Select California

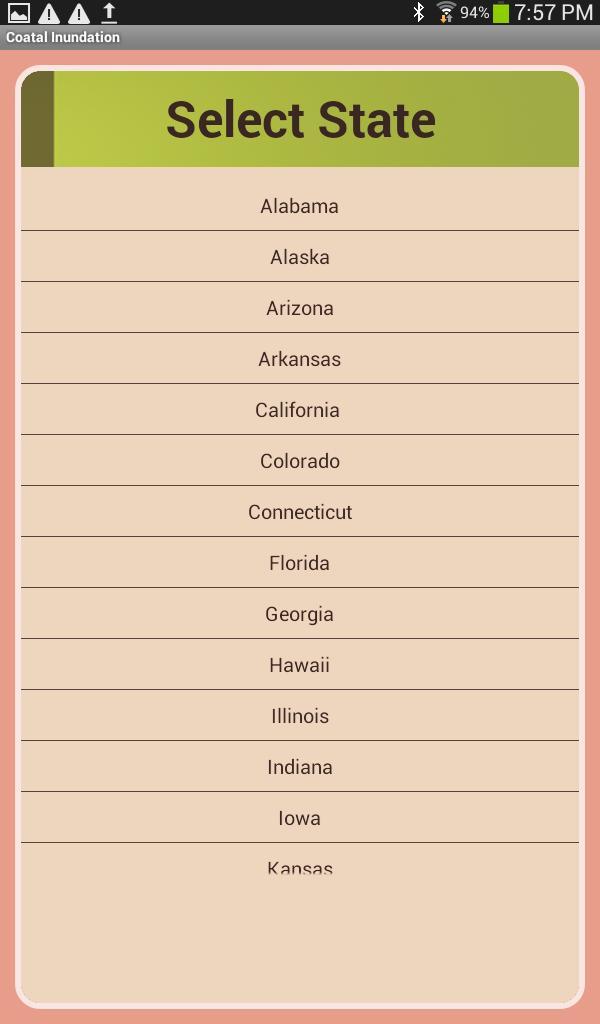300,409
